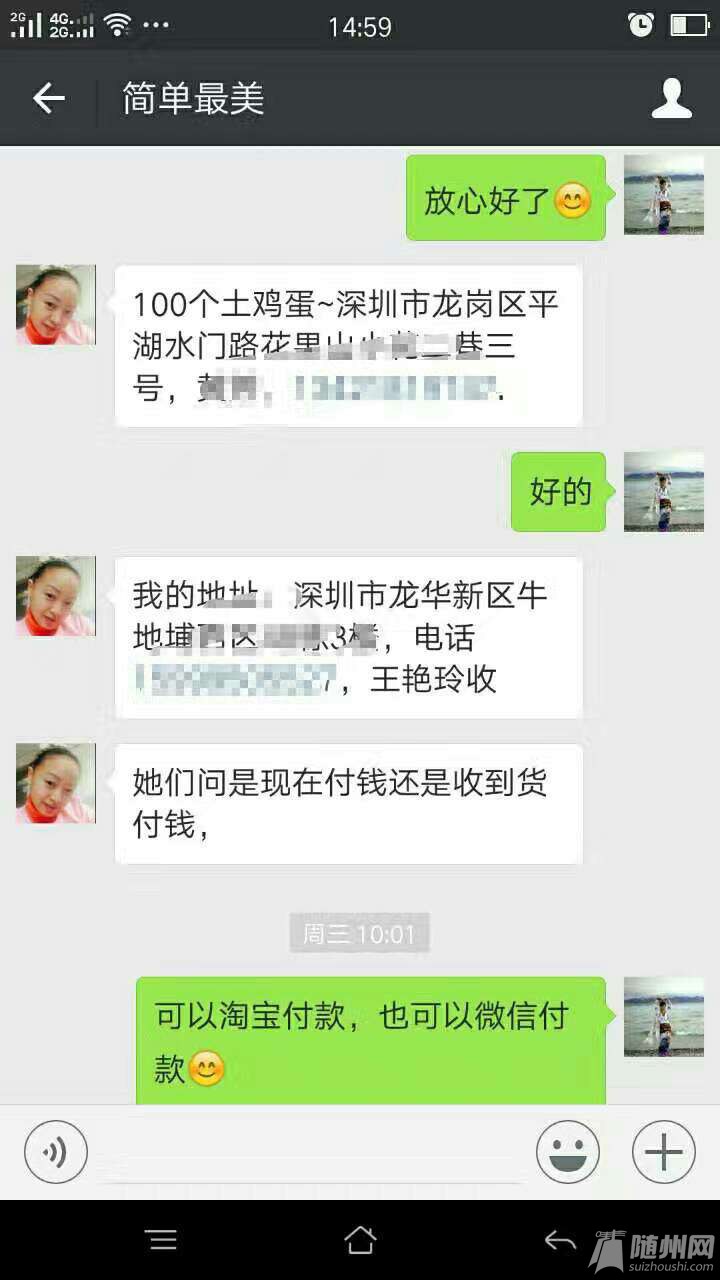The width and height of the screenshot is (720, 1280).
Task: Tap the message text input field
Action: [310, 1152]
